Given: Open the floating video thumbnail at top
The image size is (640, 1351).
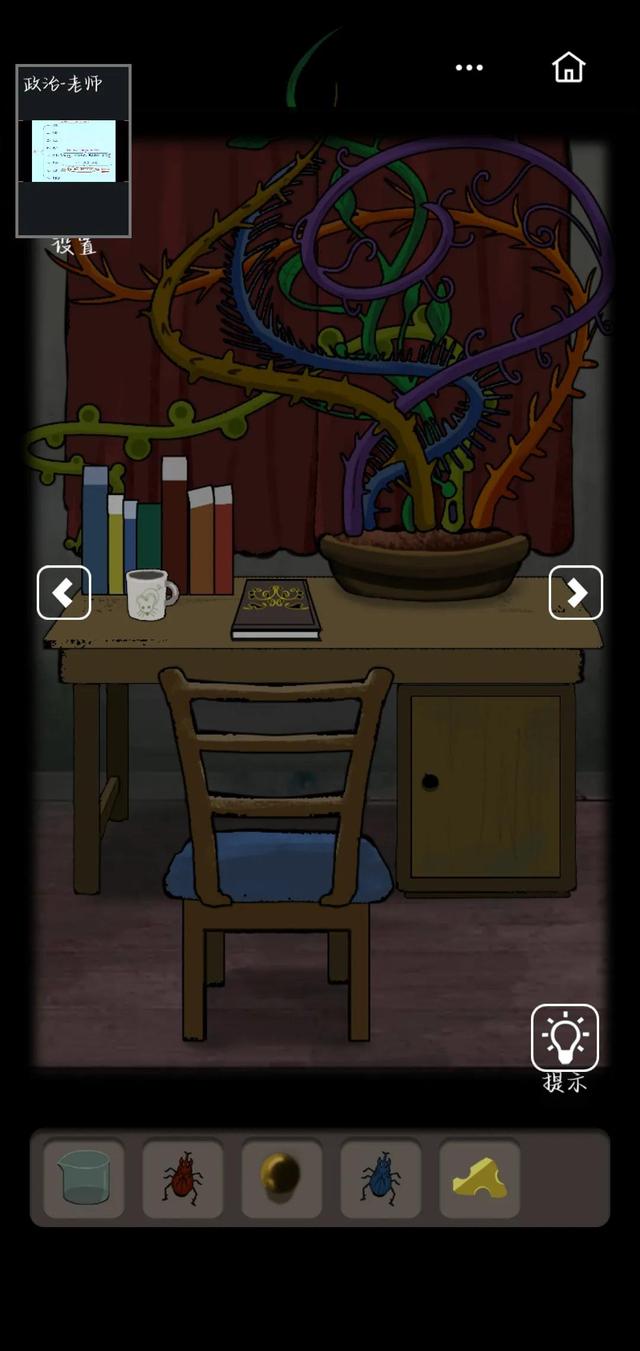Looking at the screenshot, I should pyautogui.click(x=73, y=151).
